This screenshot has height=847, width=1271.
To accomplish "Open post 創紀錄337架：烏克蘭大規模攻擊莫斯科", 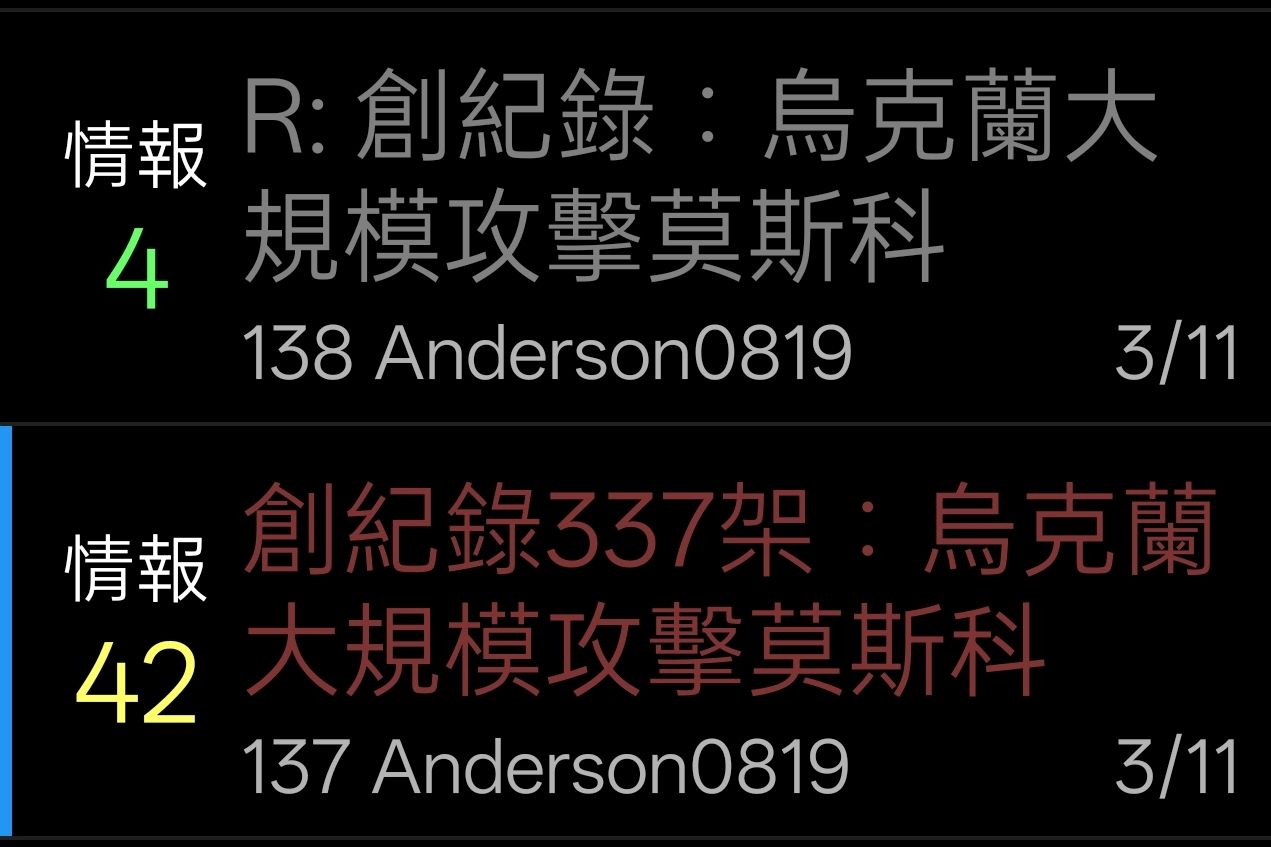I will pyautogui.click(x=635, y=631).
